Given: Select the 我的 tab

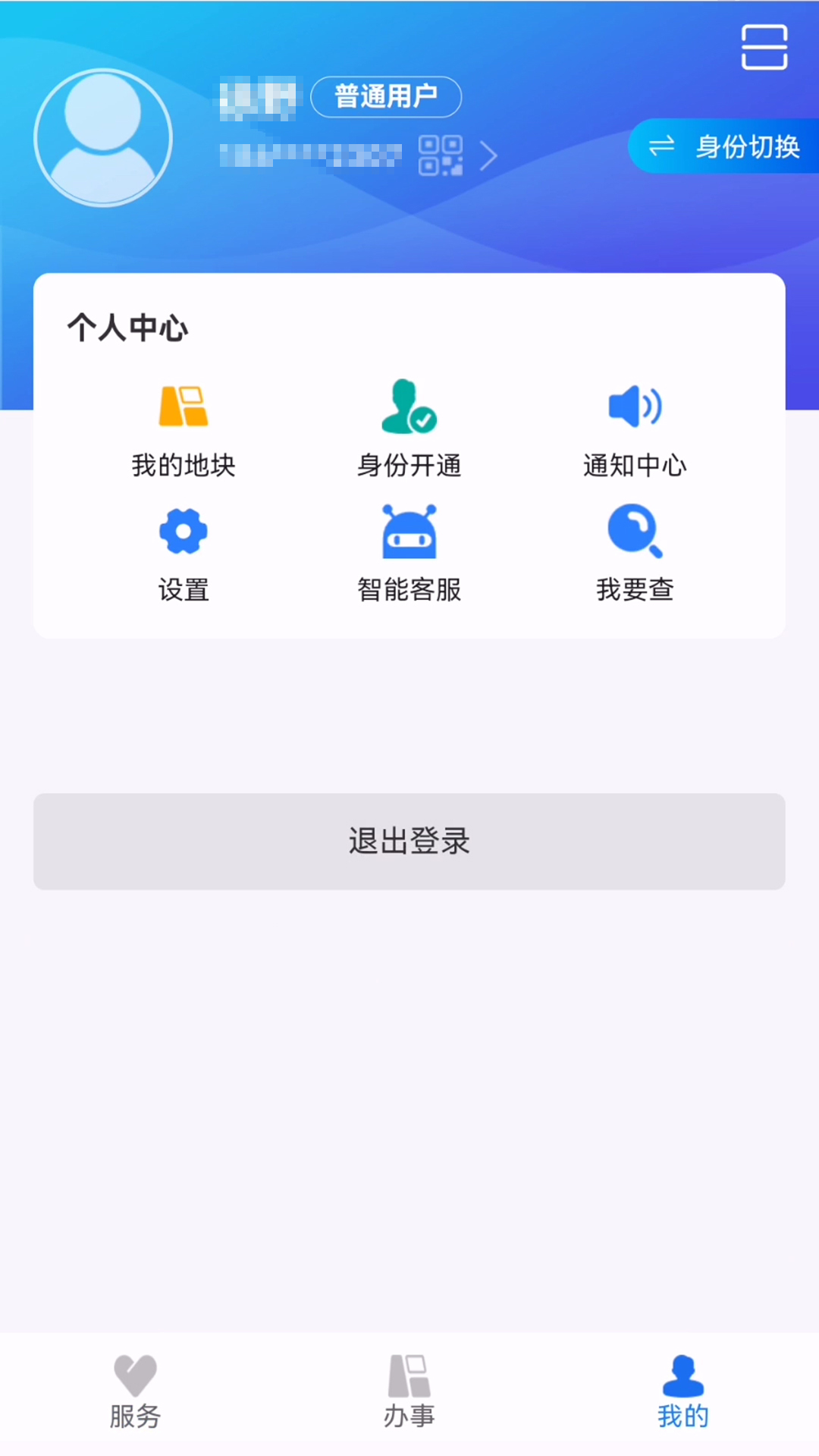Looking at the screenshot, I should coord(682,1392).
